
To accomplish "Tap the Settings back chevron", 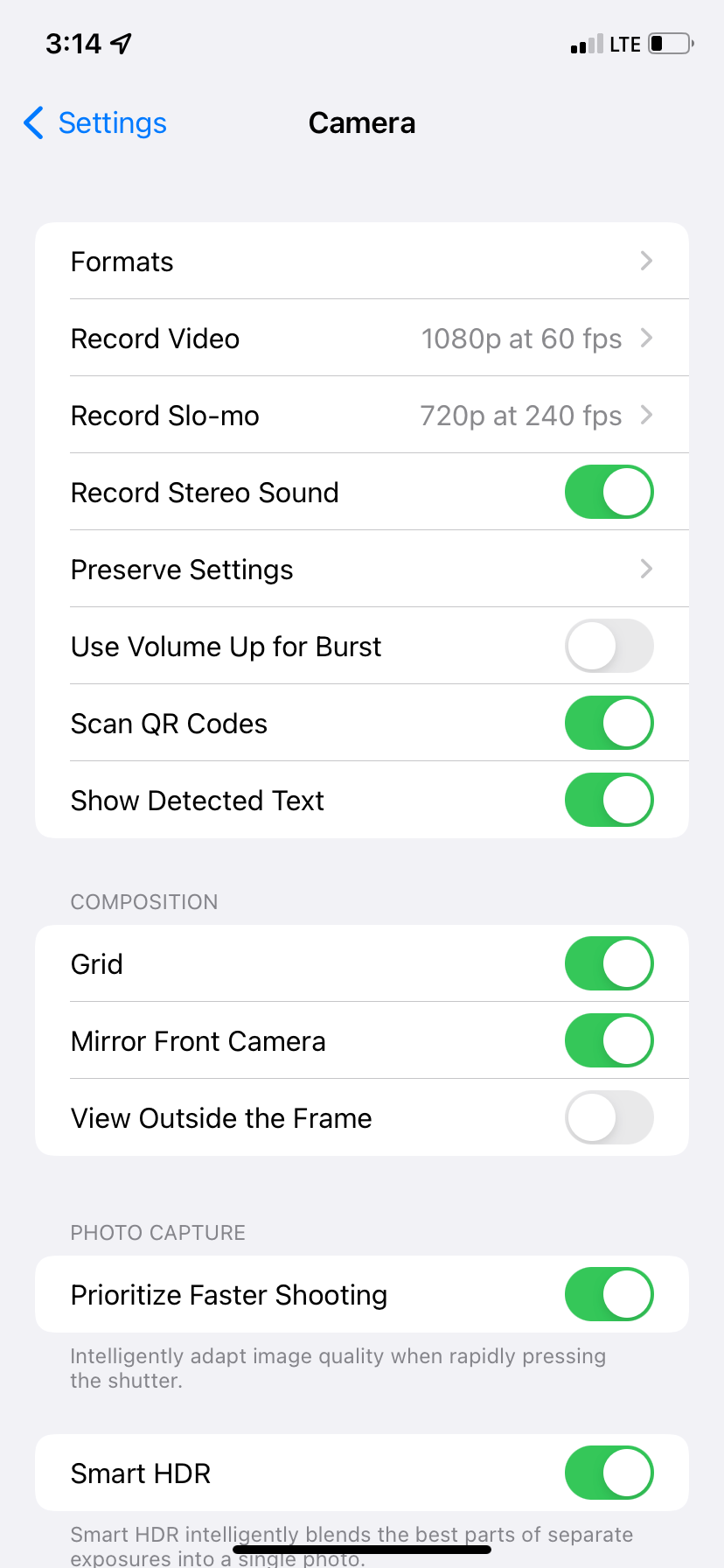I will 32,123.
